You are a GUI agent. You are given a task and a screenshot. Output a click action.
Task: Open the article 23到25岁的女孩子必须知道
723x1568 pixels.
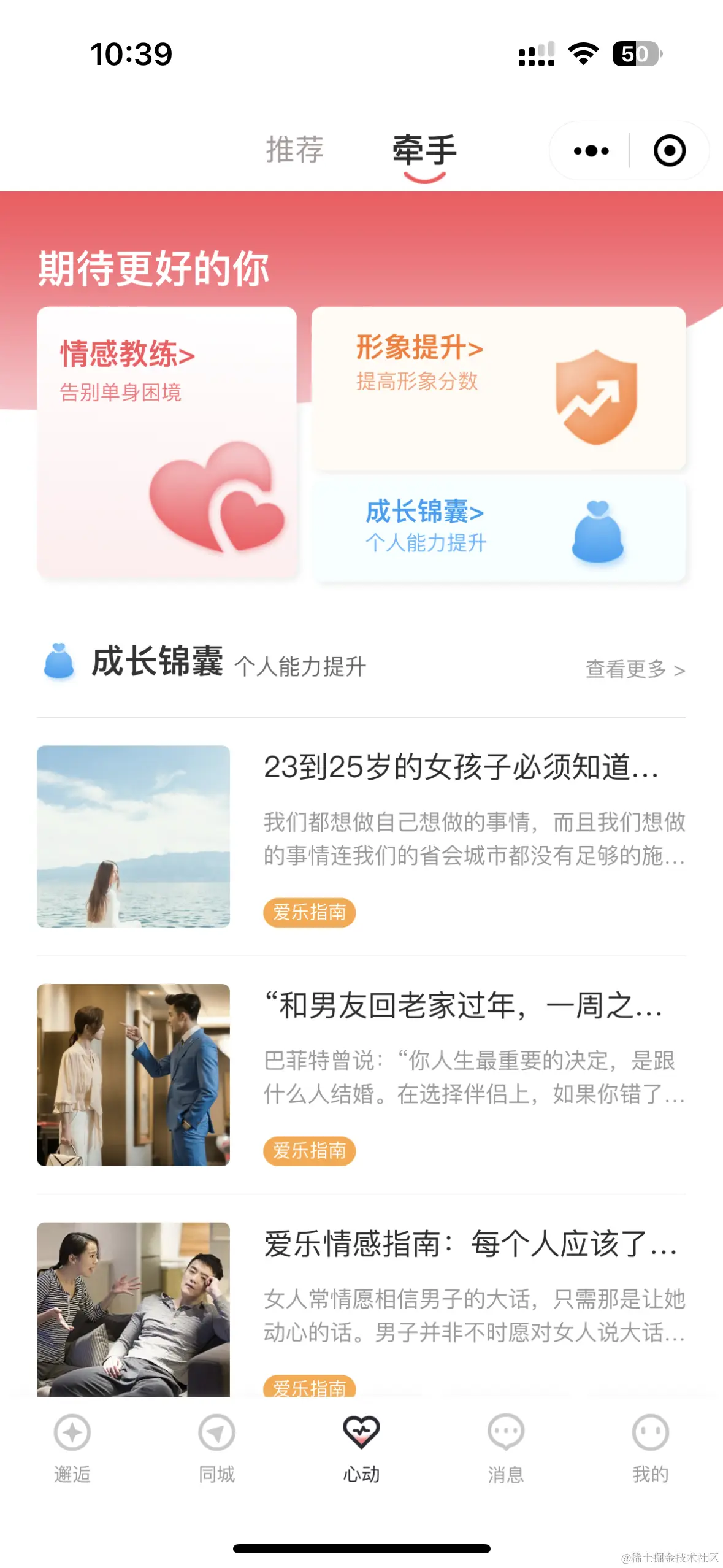pos(461,767)
